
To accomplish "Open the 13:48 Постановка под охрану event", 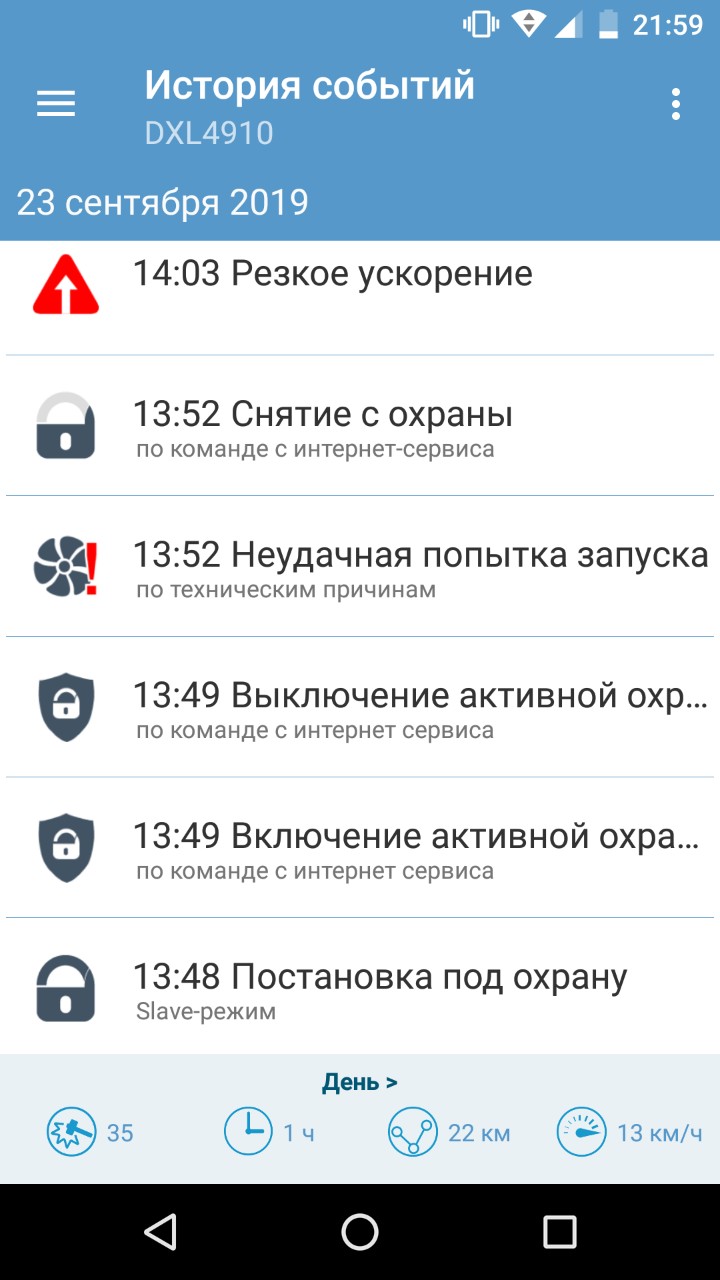I will (360, 988).
